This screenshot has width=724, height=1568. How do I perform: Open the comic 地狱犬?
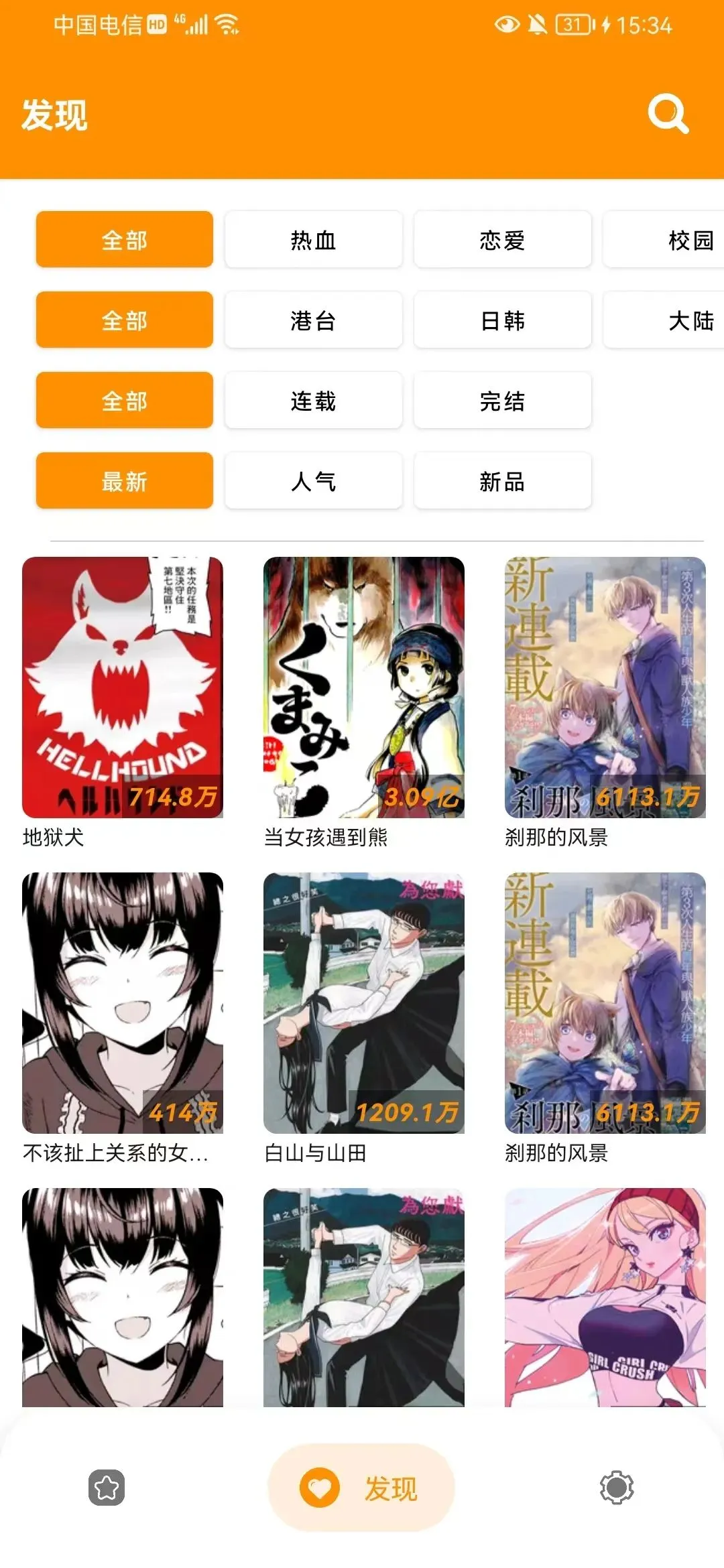click(x=123, y=687)
